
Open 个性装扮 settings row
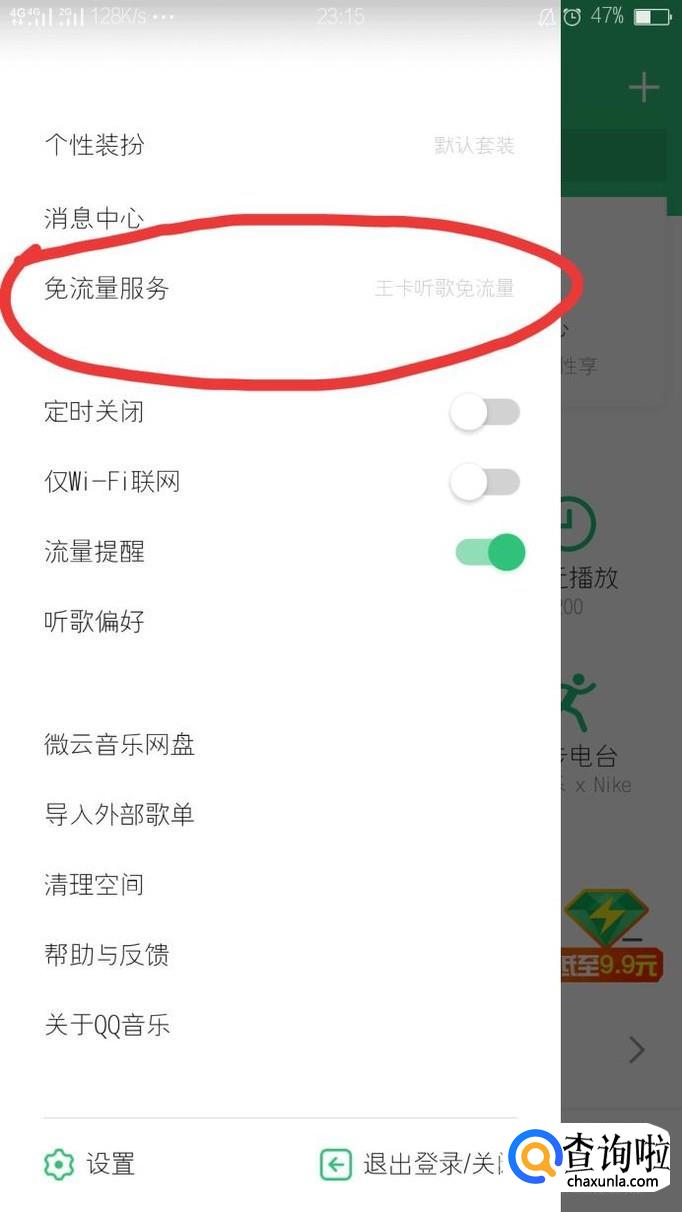click(x=95, y=145)
